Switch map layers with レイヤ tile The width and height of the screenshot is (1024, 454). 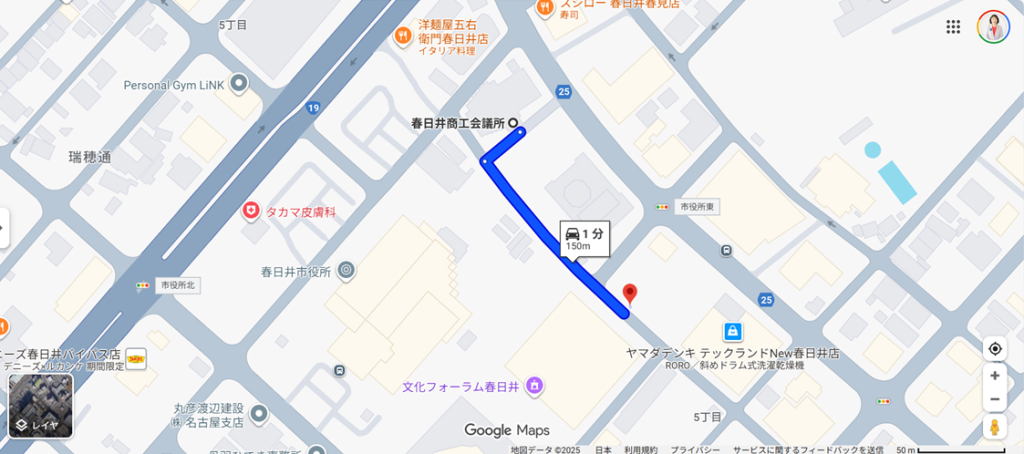(x=41, y=406)
